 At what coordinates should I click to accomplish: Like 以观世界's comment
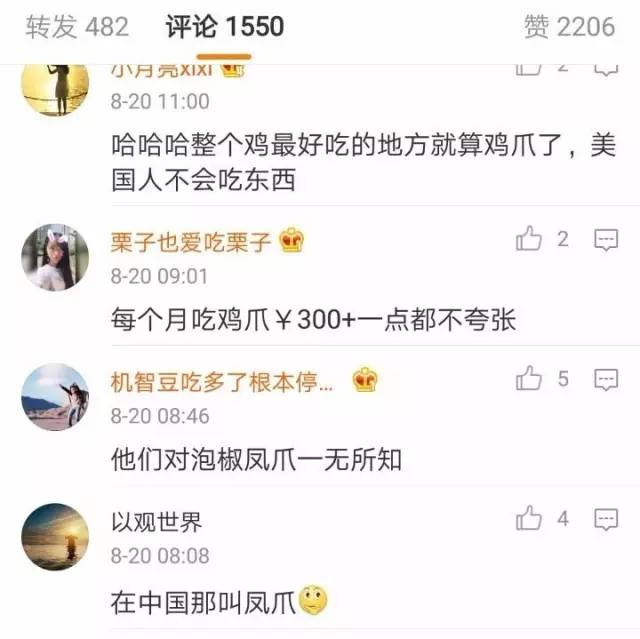529,519
